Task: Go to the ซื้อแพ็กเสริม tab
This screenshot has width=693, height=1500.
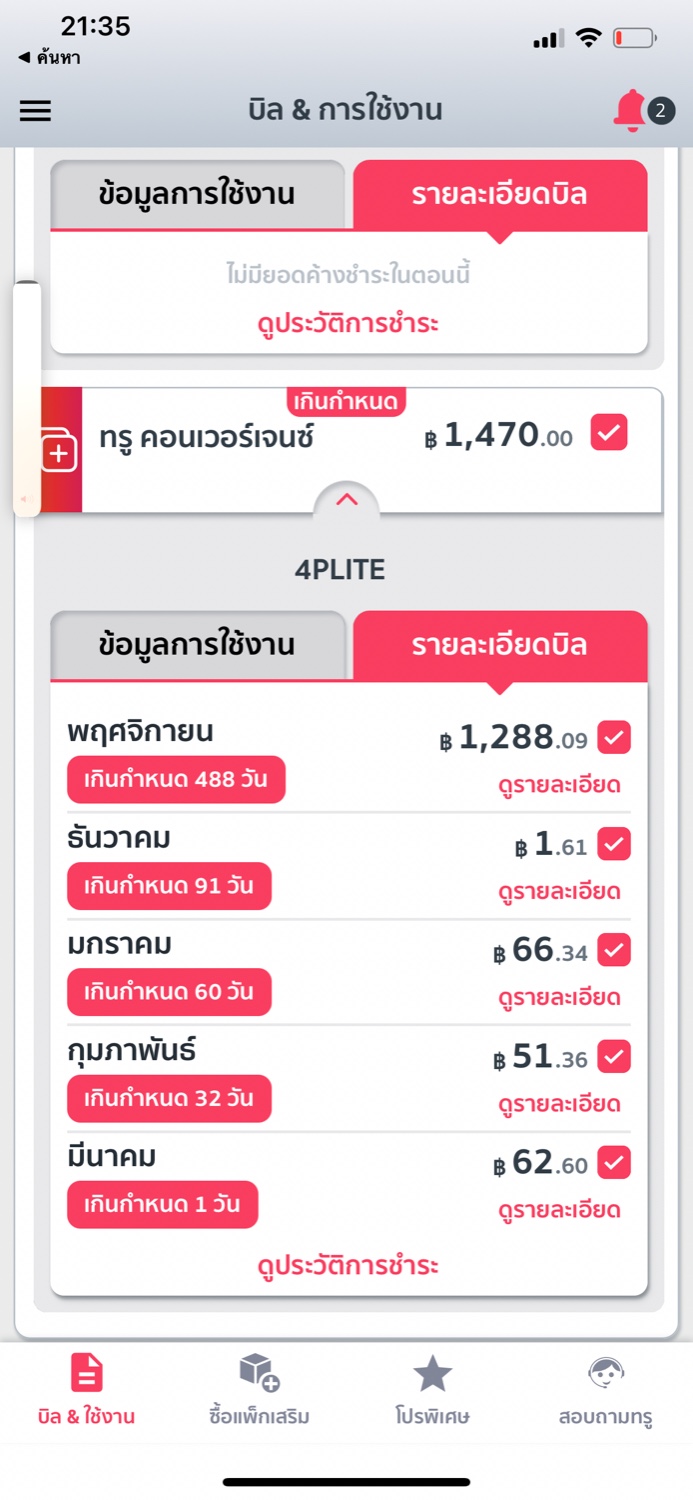Action: click(260, 1391)
